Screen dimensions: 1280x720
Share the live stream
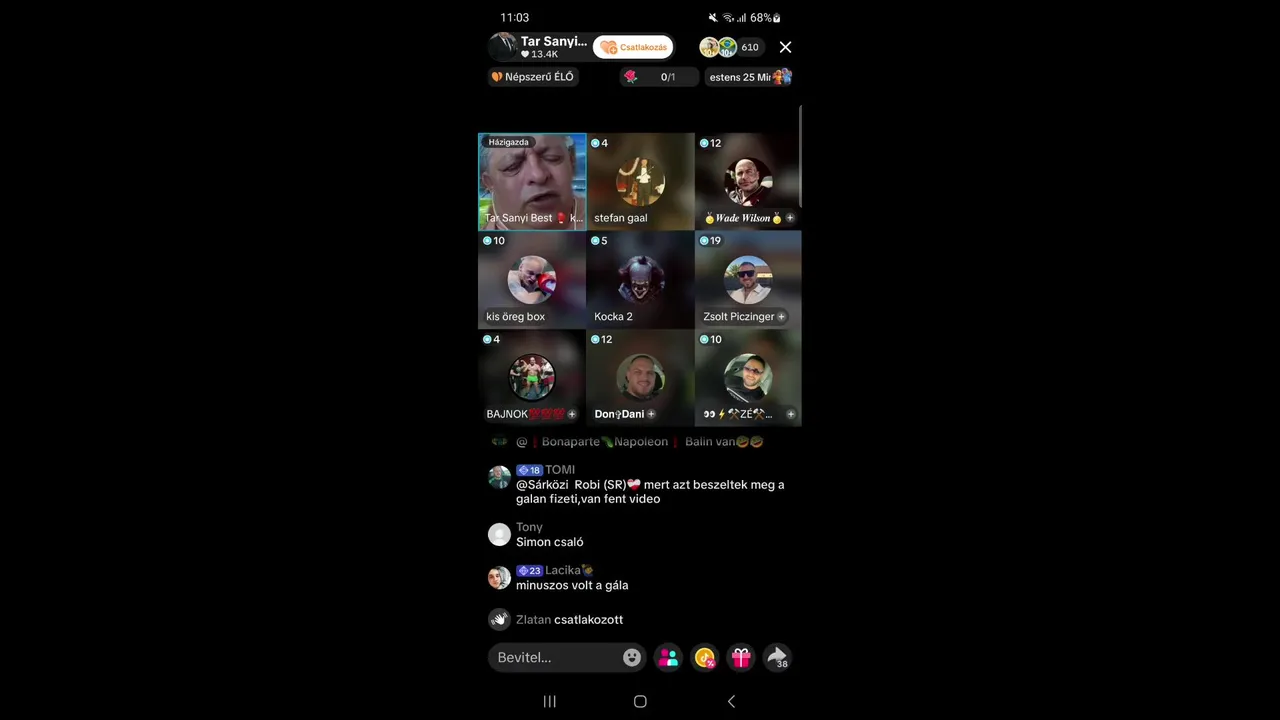[x=777, y=657]
